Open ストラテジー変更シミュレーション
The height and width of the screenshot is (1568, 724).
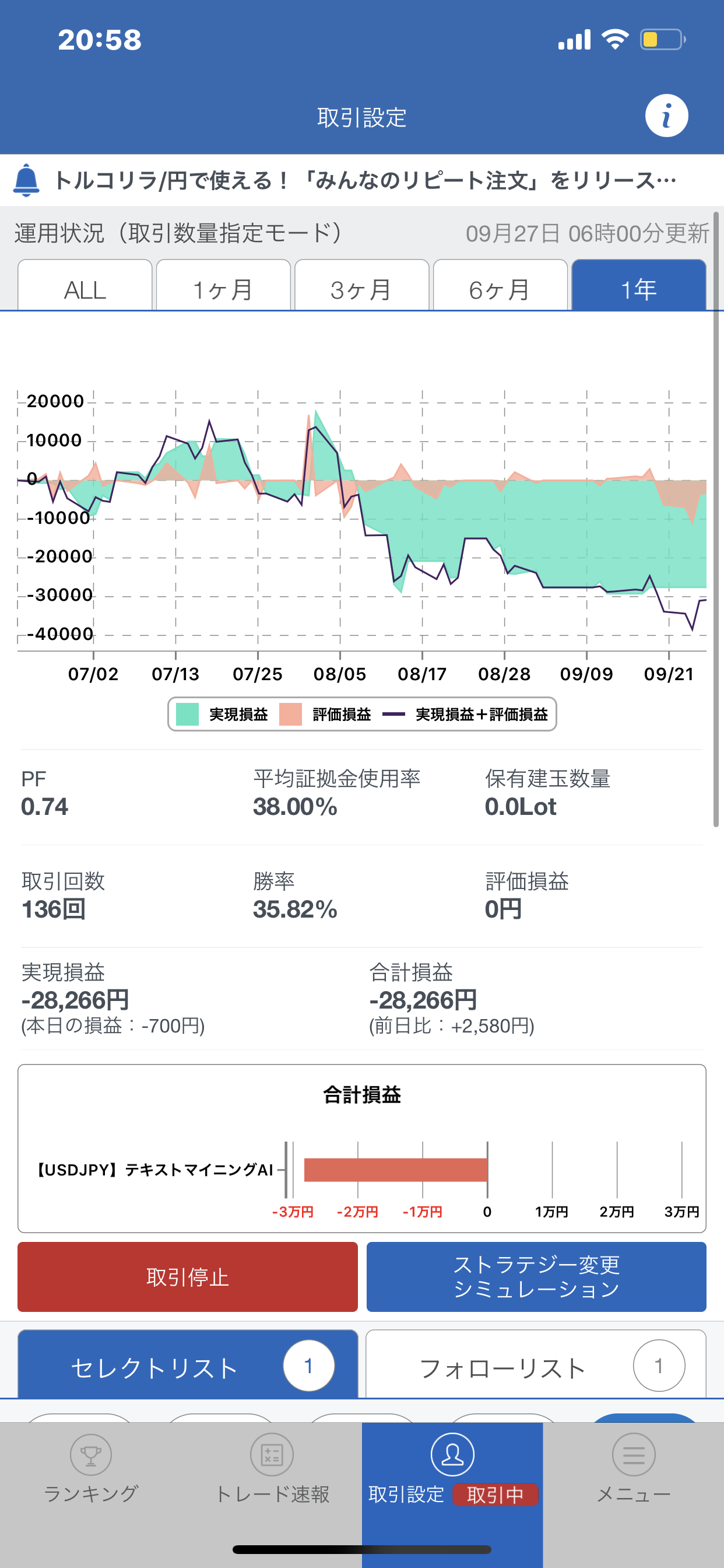(x=536, y=1276)
